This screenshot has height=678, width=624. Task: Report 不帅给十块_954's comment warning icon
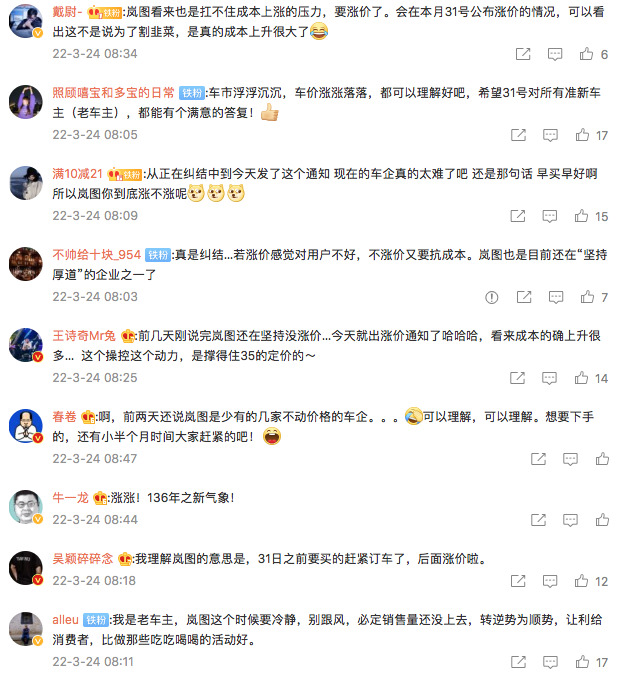[x=492, y=297]
